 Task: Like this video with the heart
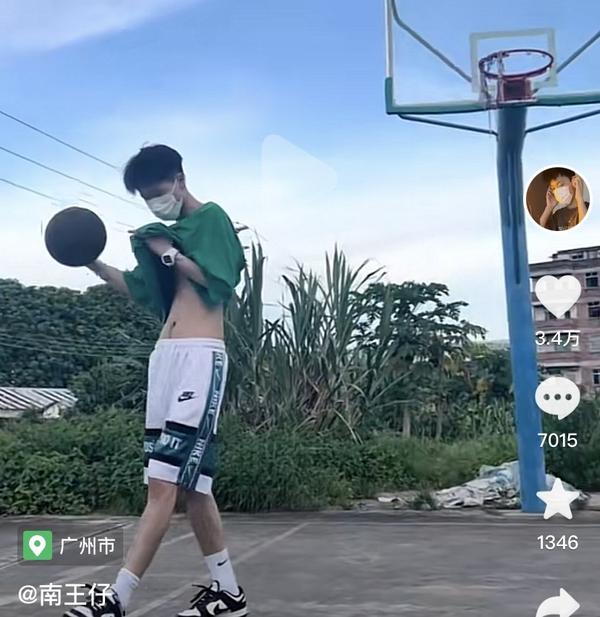(x=557, y=295)
